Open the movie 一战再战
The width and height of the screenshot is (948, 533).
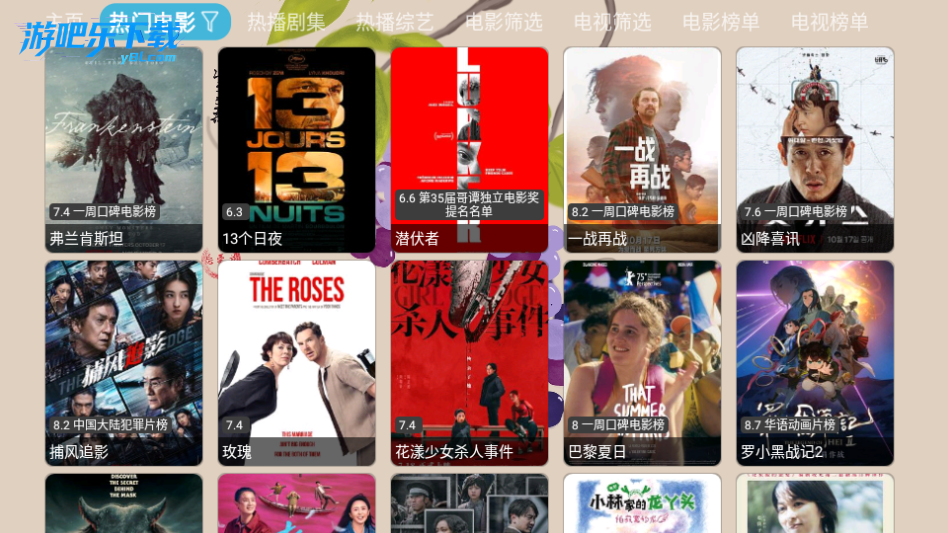pyautogui.click(x=642, y=150)
